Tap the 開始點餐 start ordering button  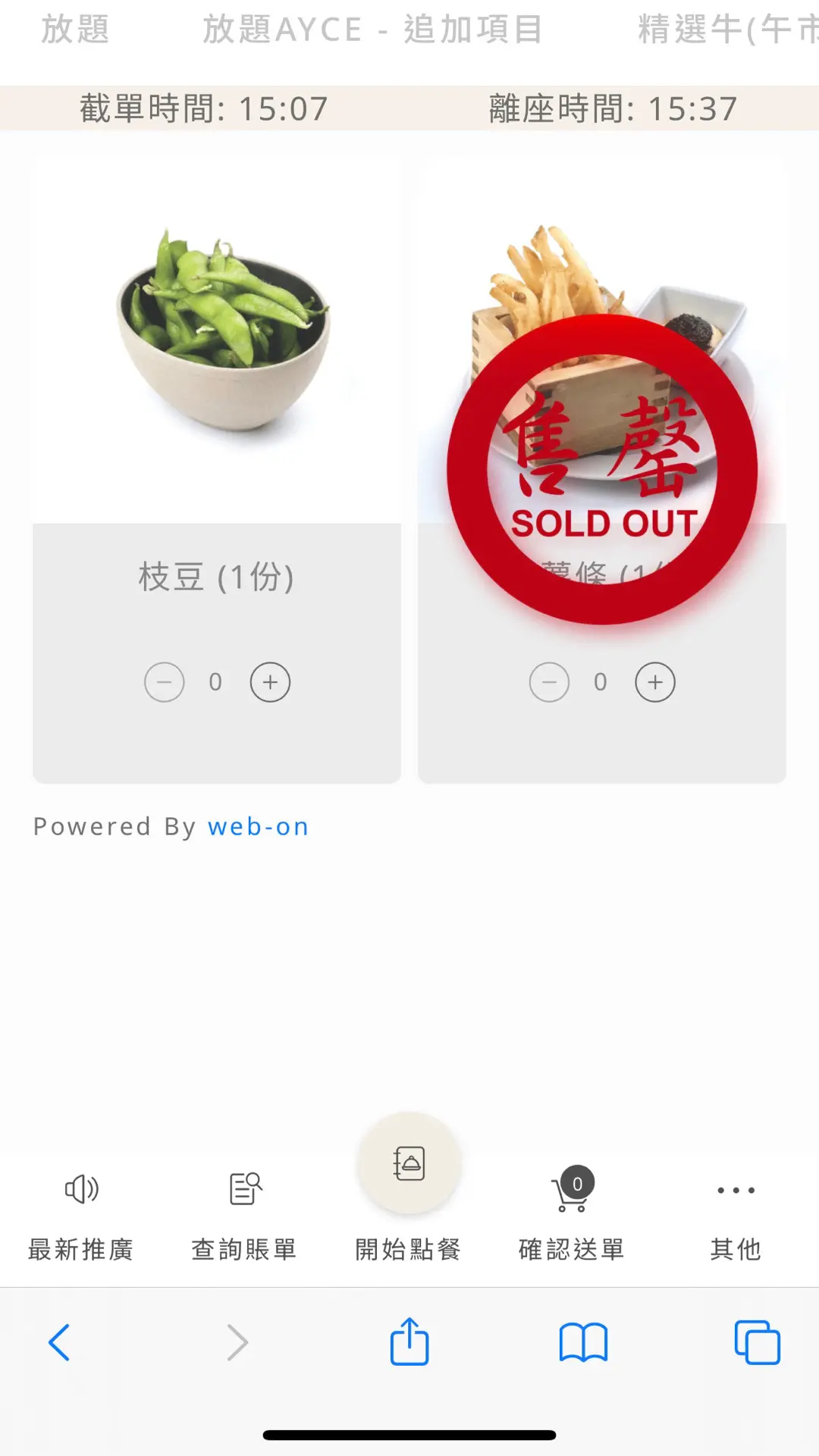tap(409, 1182)
